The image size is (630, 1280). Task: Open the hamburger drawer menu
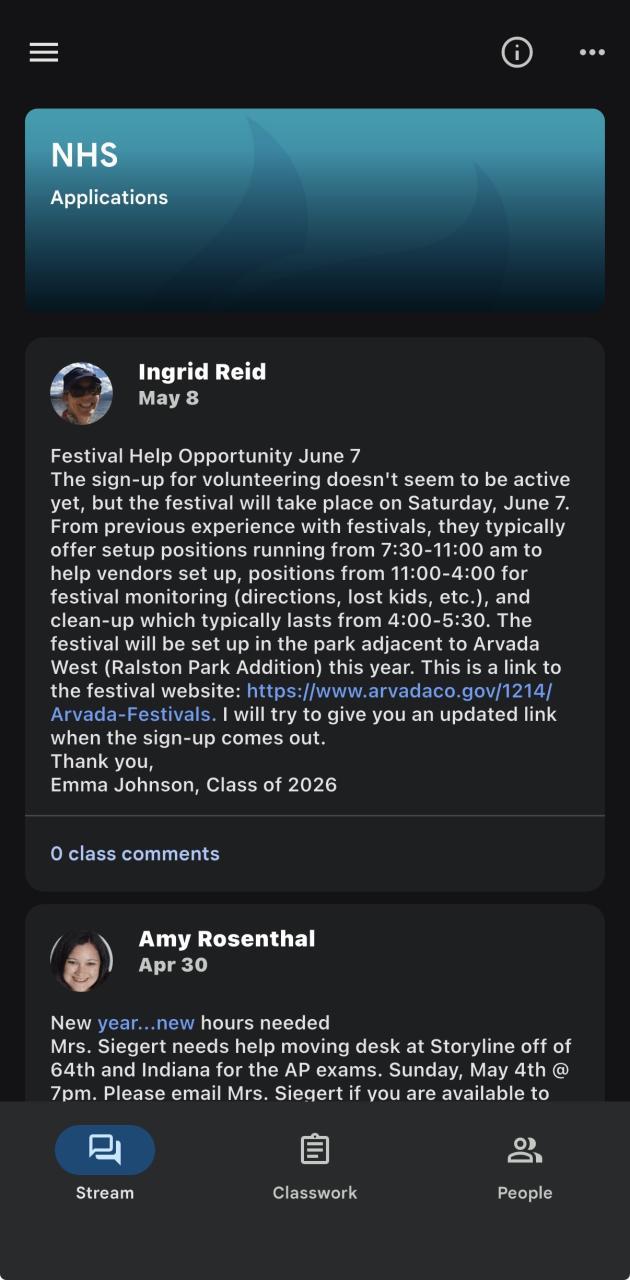pos(44,52)
